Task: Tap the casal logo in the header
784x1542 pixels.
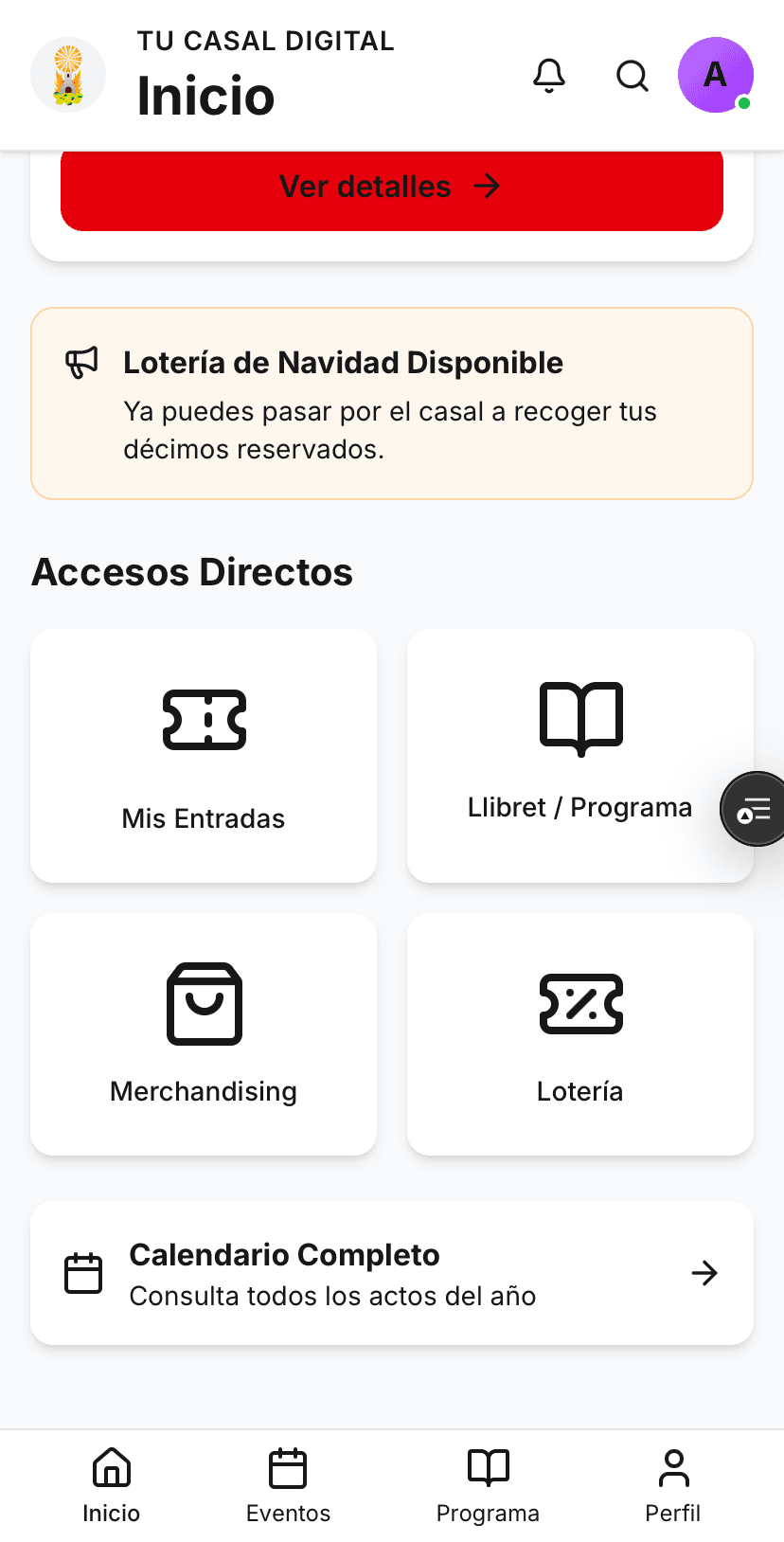Action: pos(67,75)
